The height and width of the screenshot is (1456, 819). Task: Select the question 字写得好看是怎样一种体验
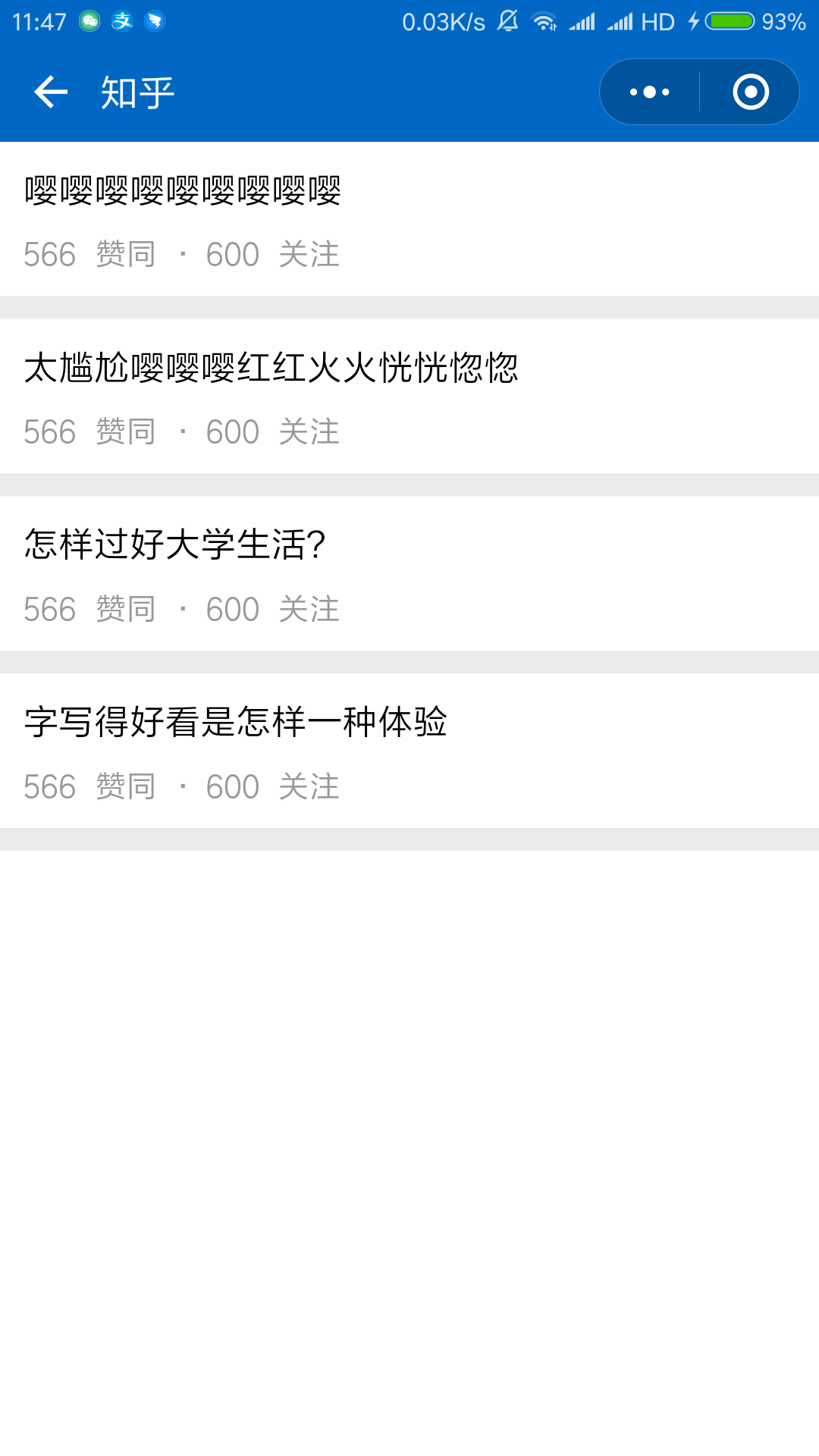tap(236, 723)
